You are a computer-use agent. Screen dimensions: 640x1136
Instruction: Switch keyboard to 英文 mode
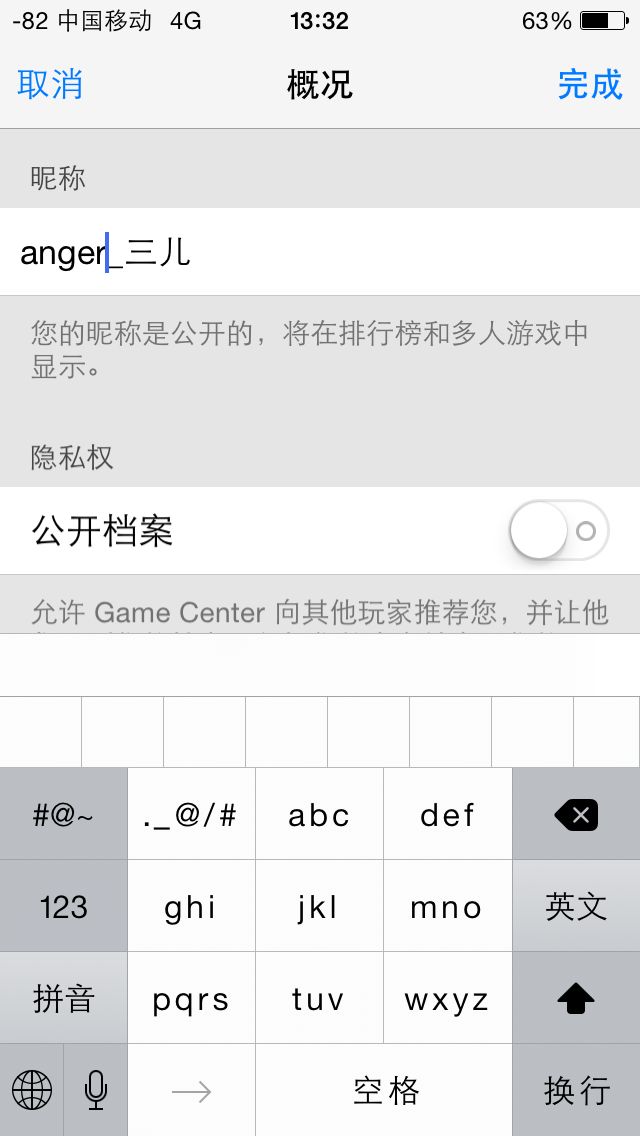tap(576, 907)
